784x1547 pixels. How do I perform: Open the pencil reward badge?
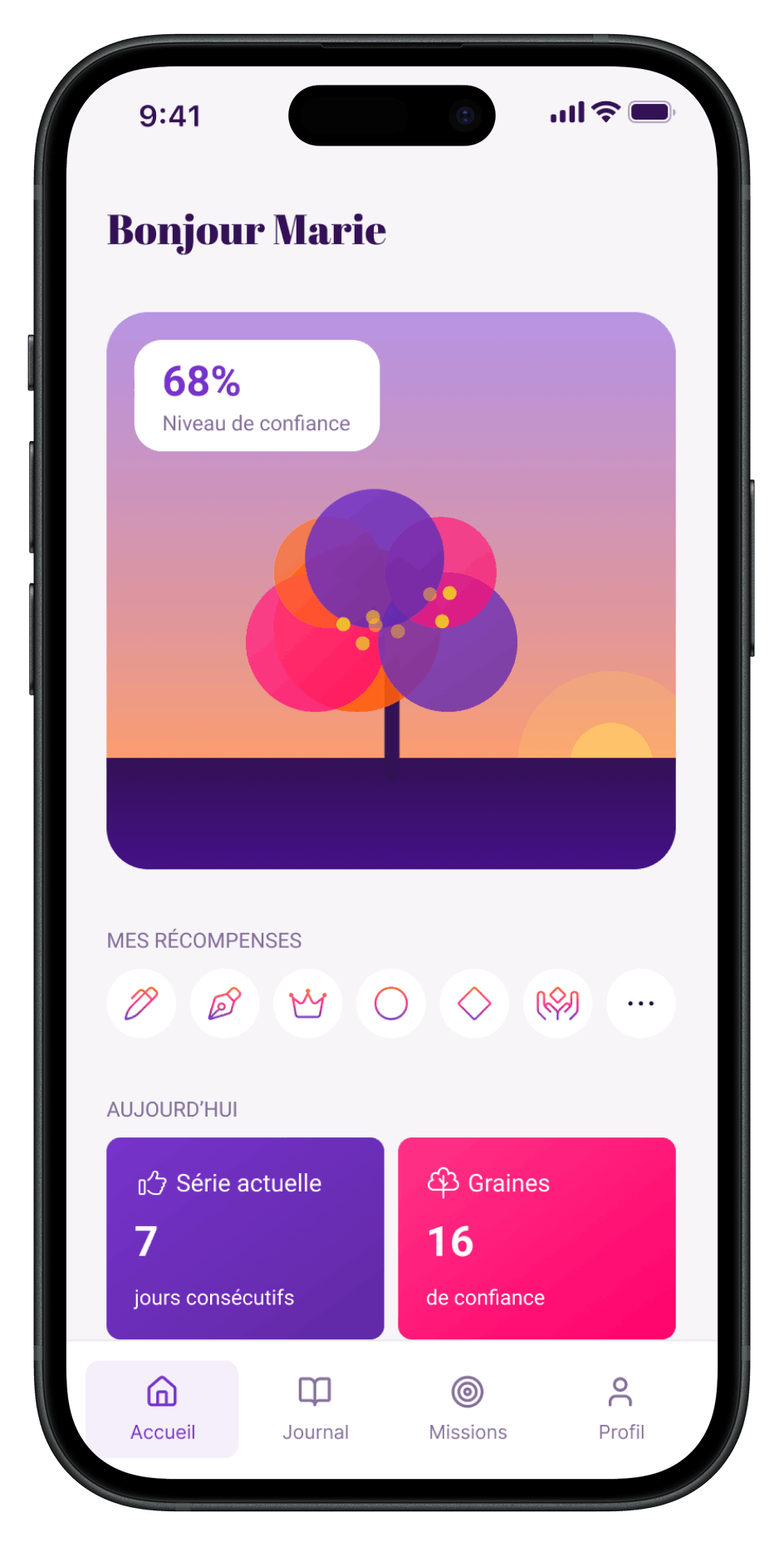(141, 1004)
